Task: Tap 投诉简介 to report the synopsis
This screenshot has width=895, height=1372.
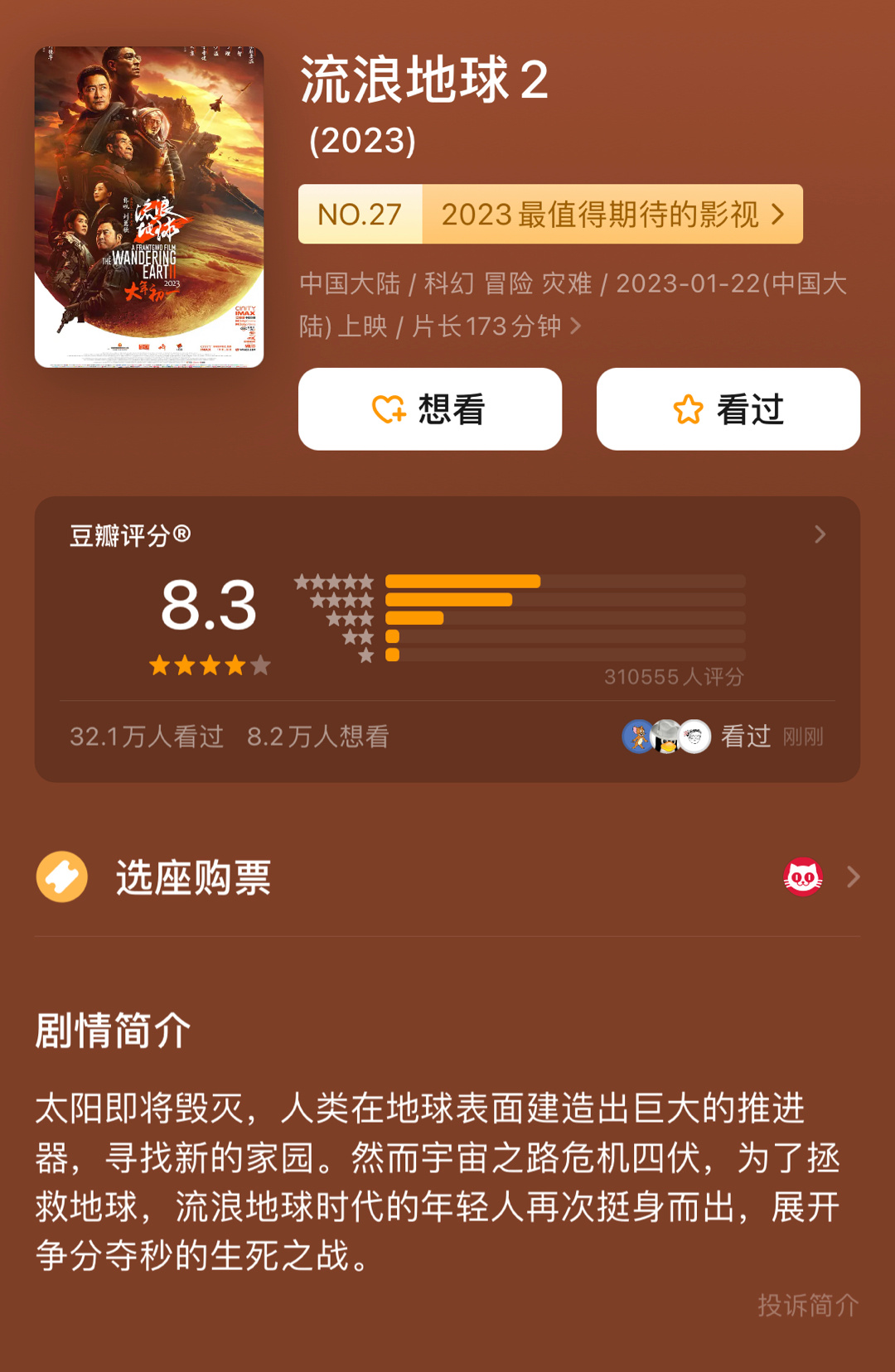Action: point(807,1305)
